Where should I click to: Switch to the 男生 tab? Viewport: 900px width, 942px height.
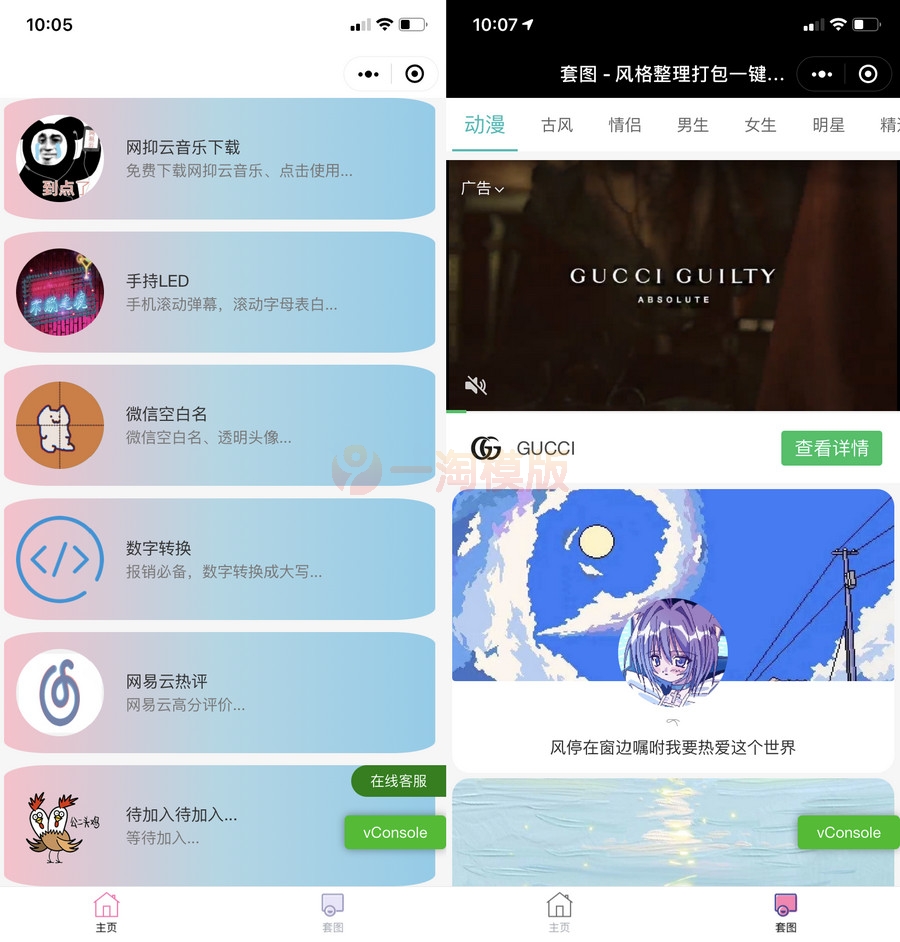(693, 125)
